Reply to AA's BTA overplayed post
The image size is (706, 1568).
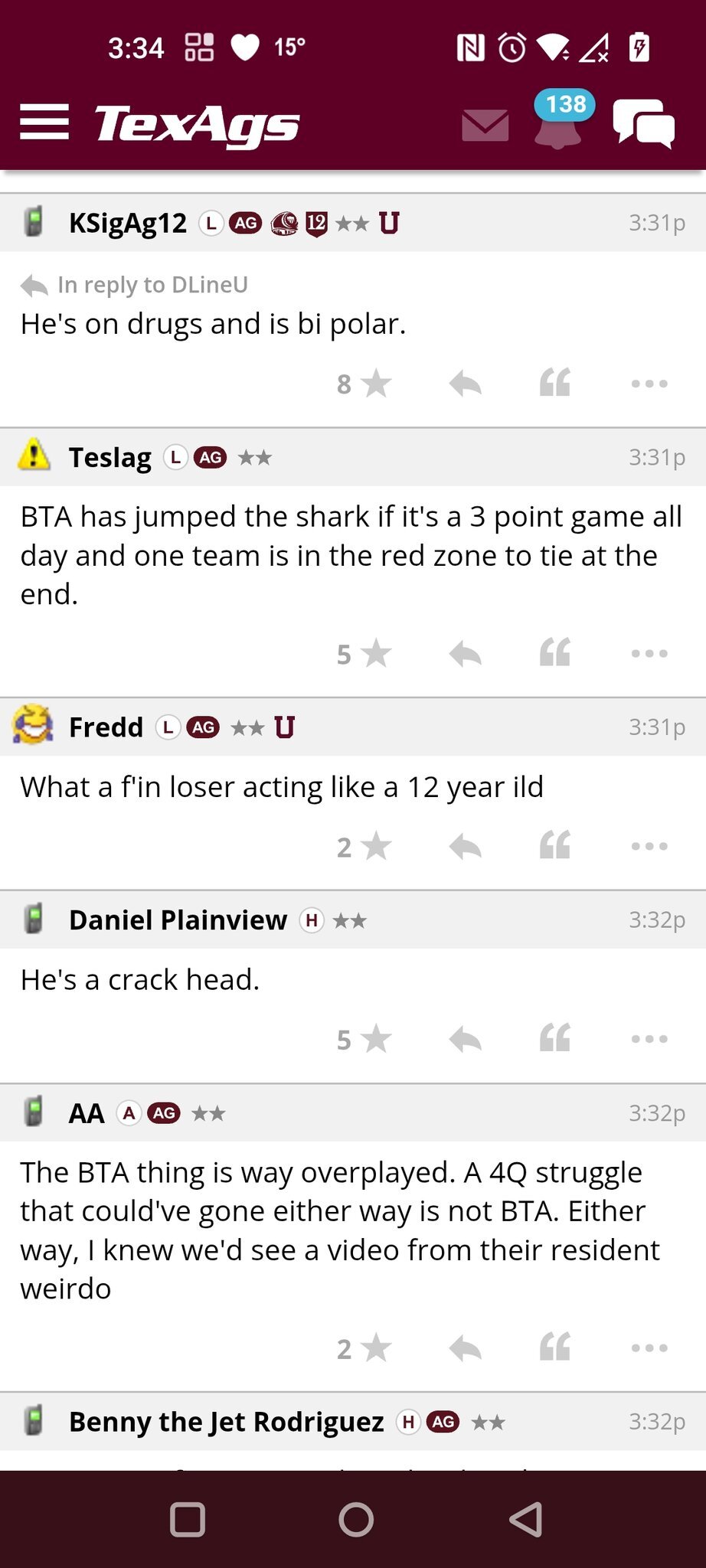point(466,1347)
